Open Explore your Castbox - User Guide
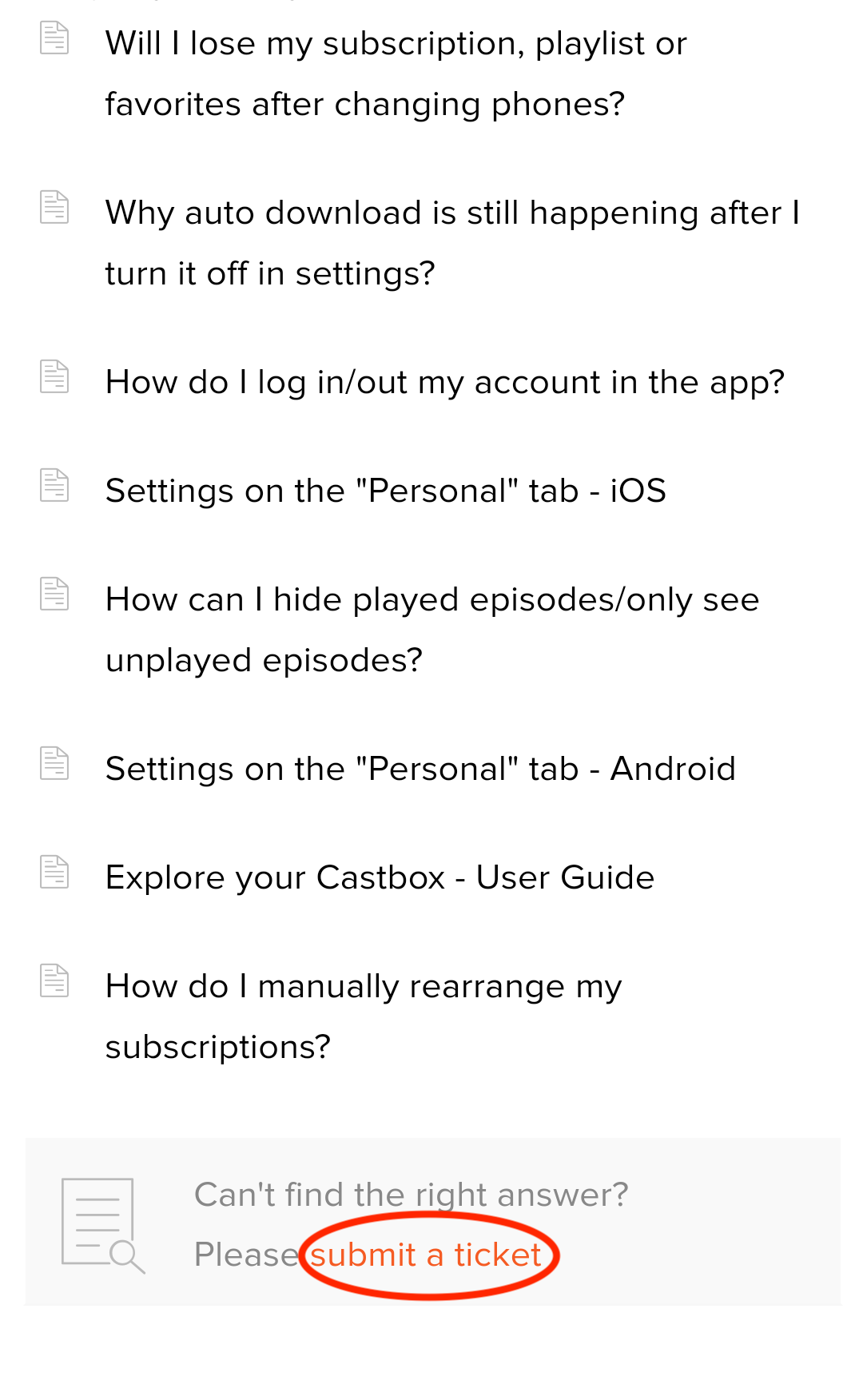859x1400 pixels. click(x=380, y=877)
